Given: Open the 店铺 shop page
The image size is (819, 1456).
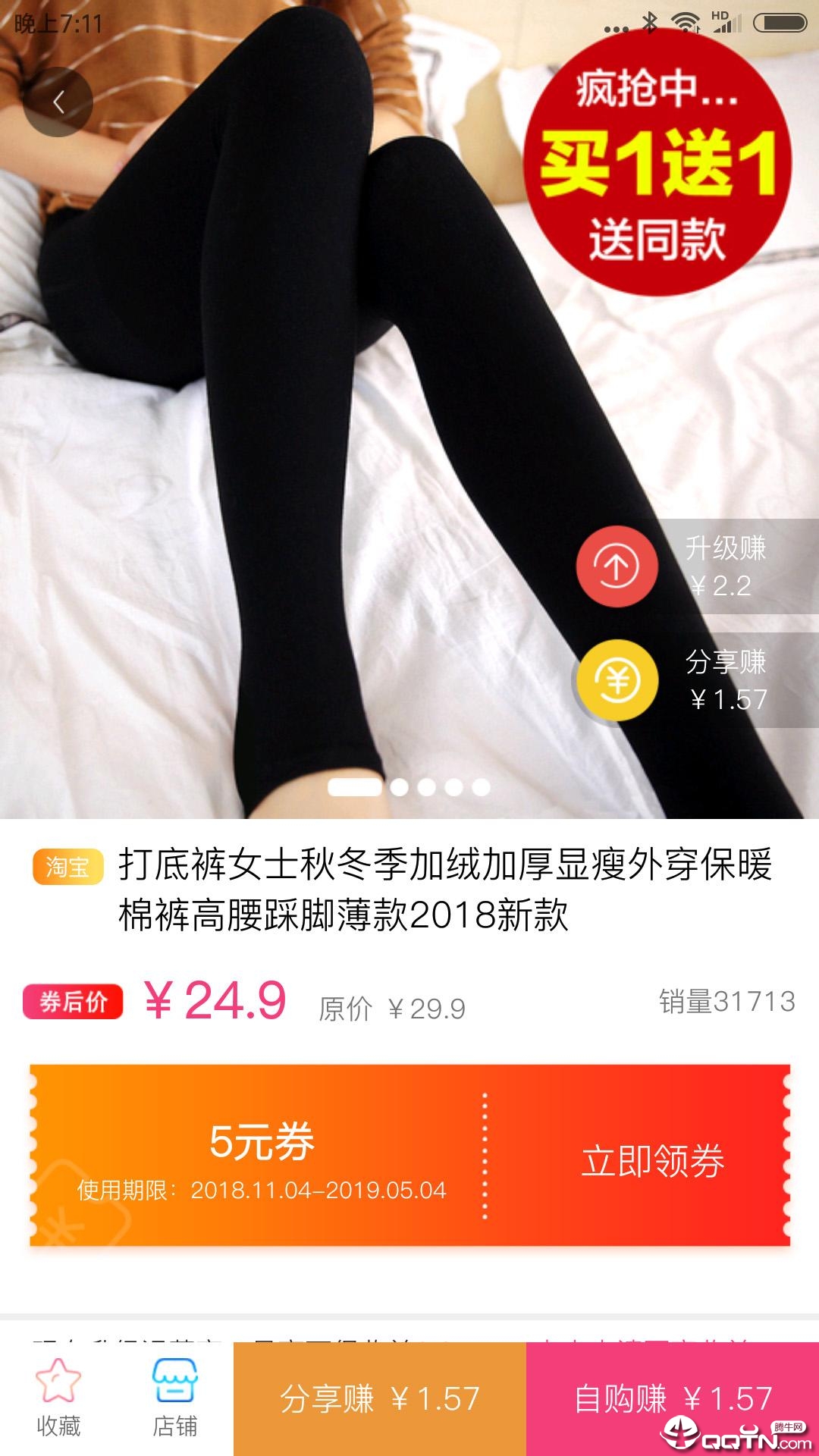Looking at the screenshot, I should [x=175, y=1399].
